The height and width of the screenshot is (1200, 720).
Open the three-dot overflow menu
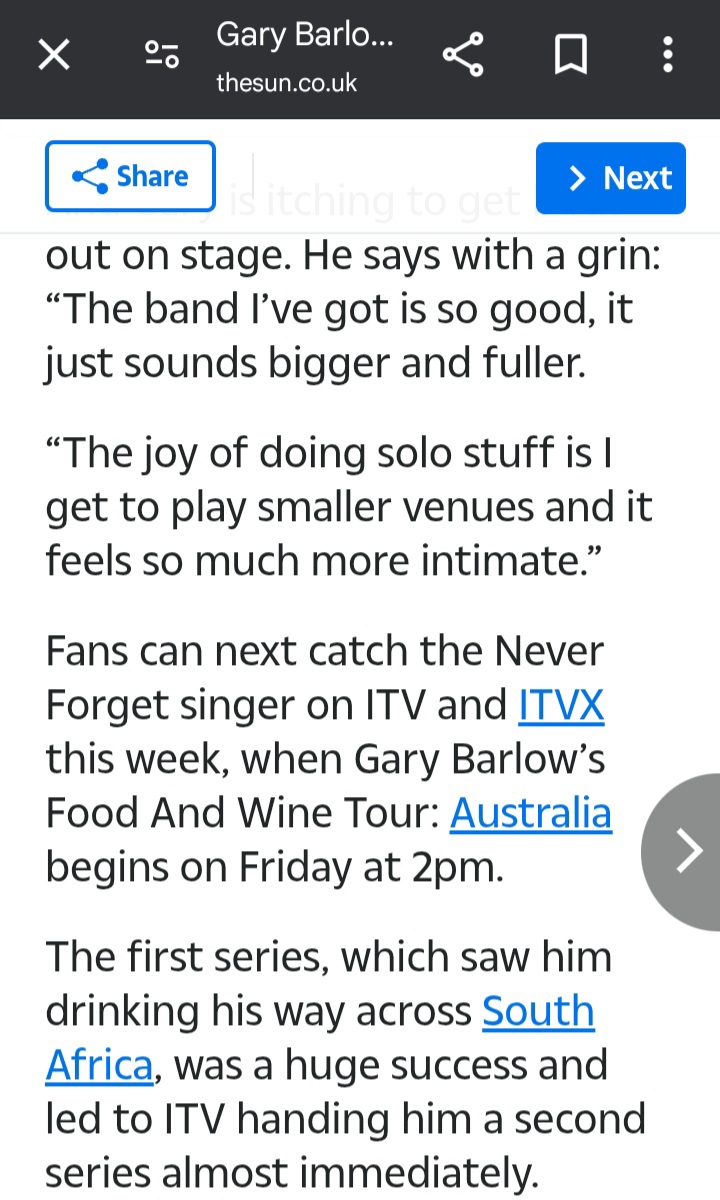click(x=668, y=55)
